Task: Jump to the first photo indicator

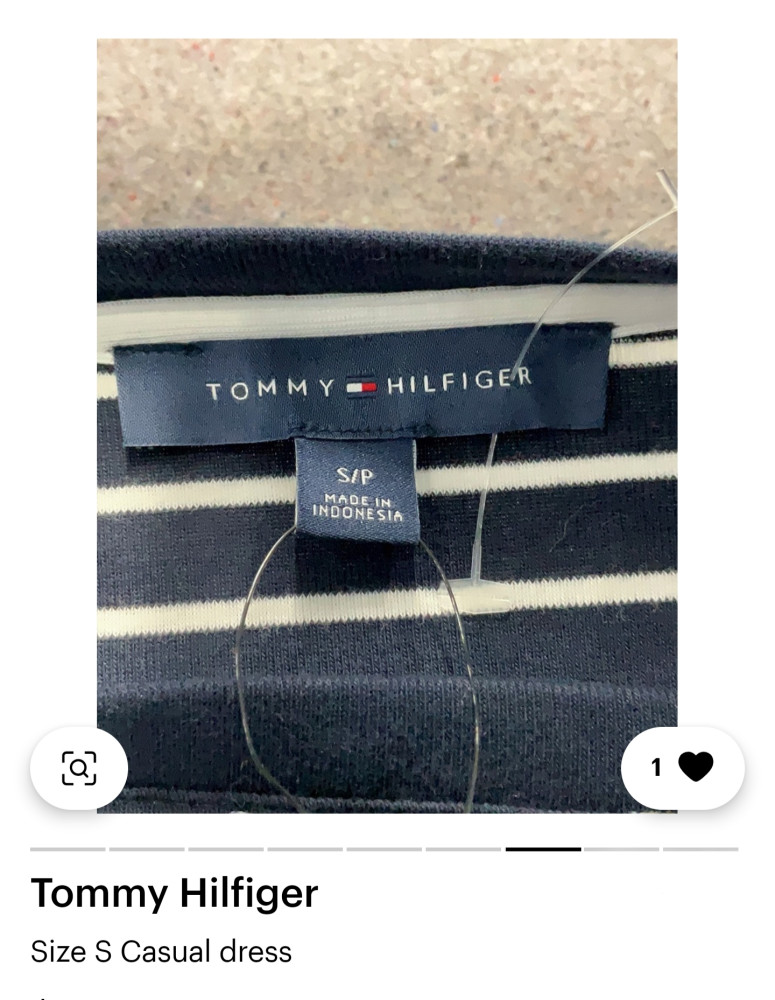Action: pyautogui.click(x=67, y=849)
